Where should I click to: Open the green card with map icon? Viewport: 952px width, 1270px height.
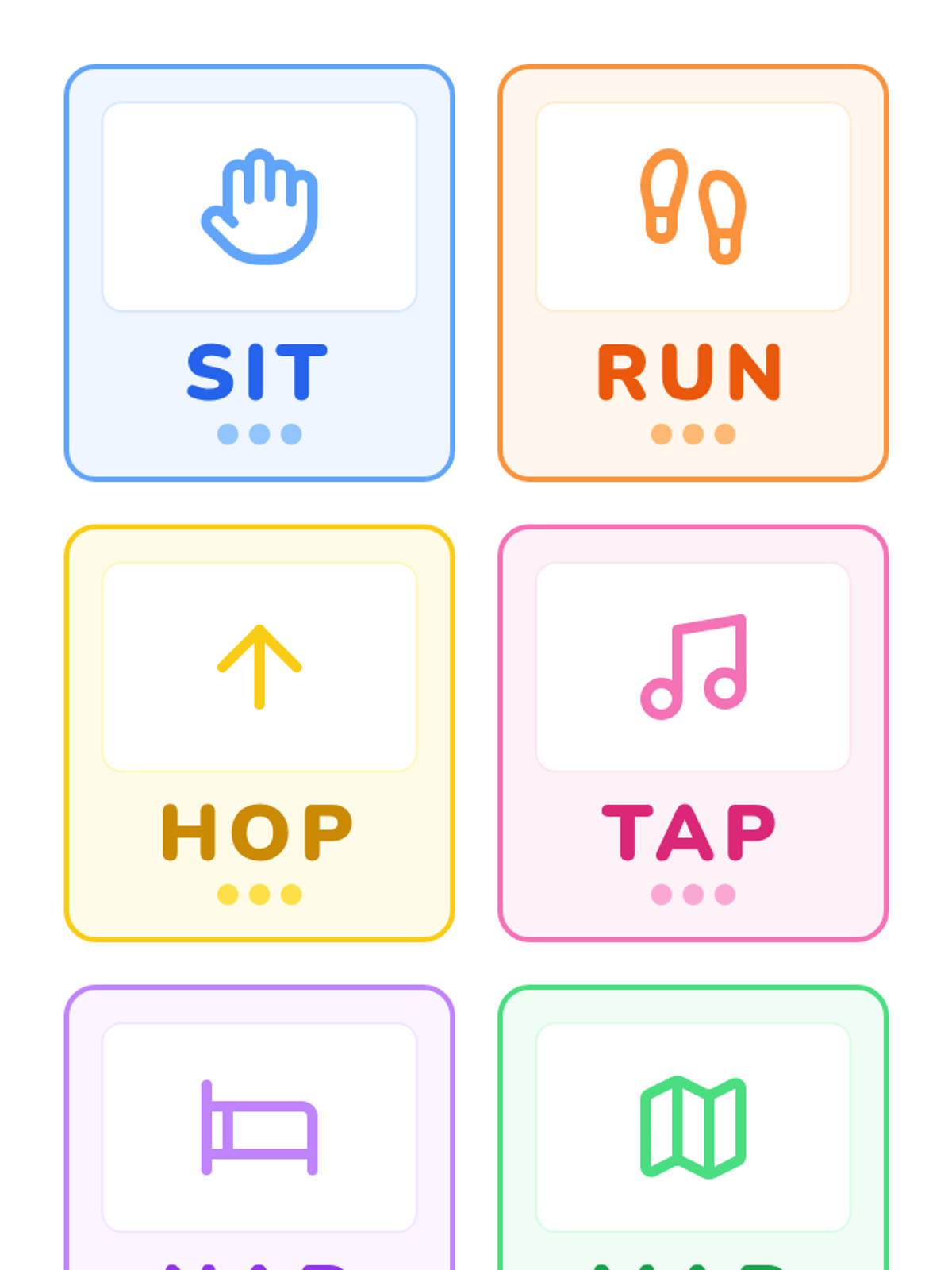(x=693, y=1127)
